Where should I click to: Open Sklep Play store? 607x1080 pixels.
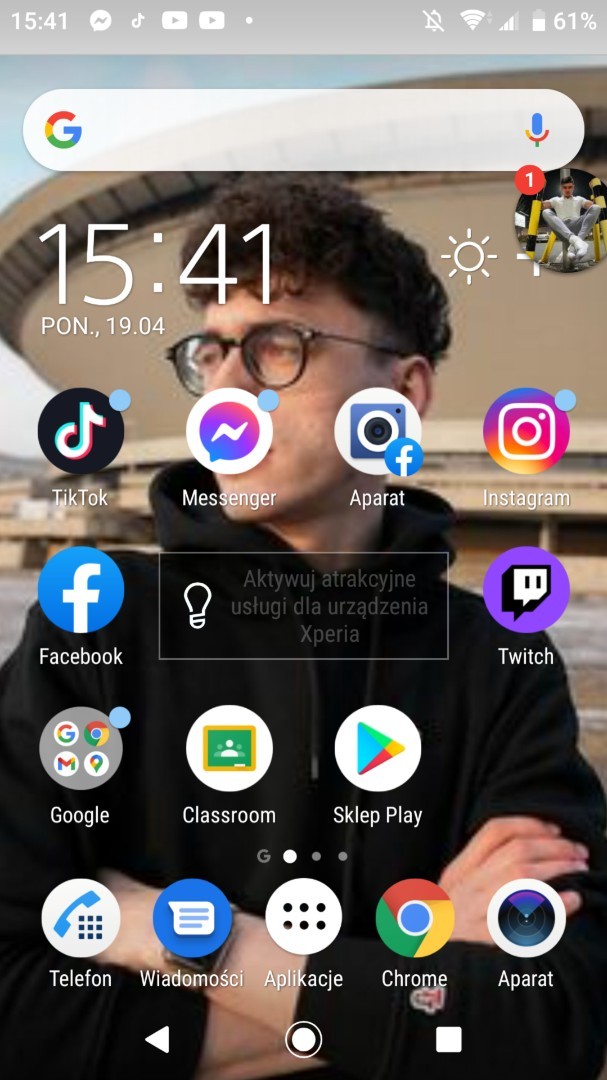(377, 748)
